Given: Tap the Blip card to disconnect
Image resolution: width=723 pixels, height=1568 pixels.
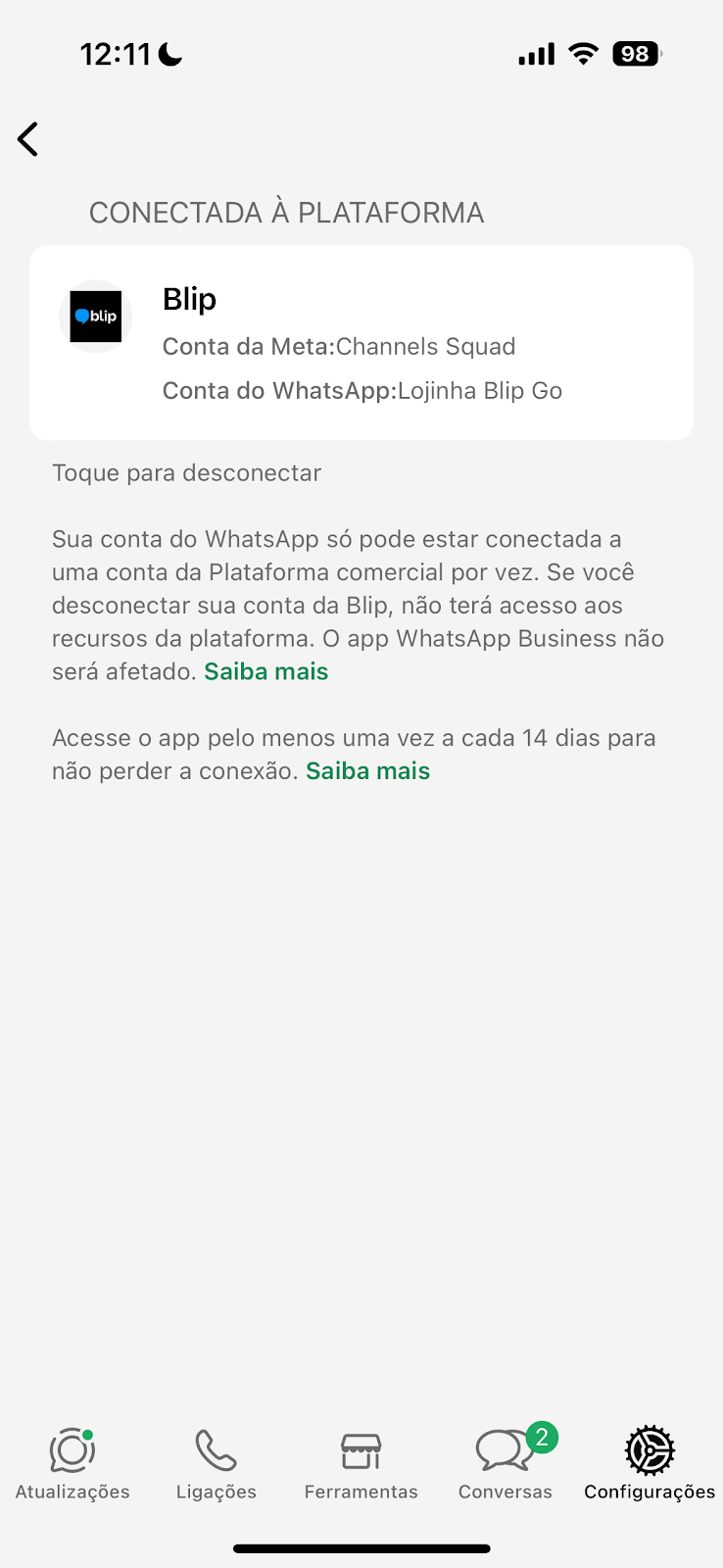Looking at the screenshot, I should [361, 342].
